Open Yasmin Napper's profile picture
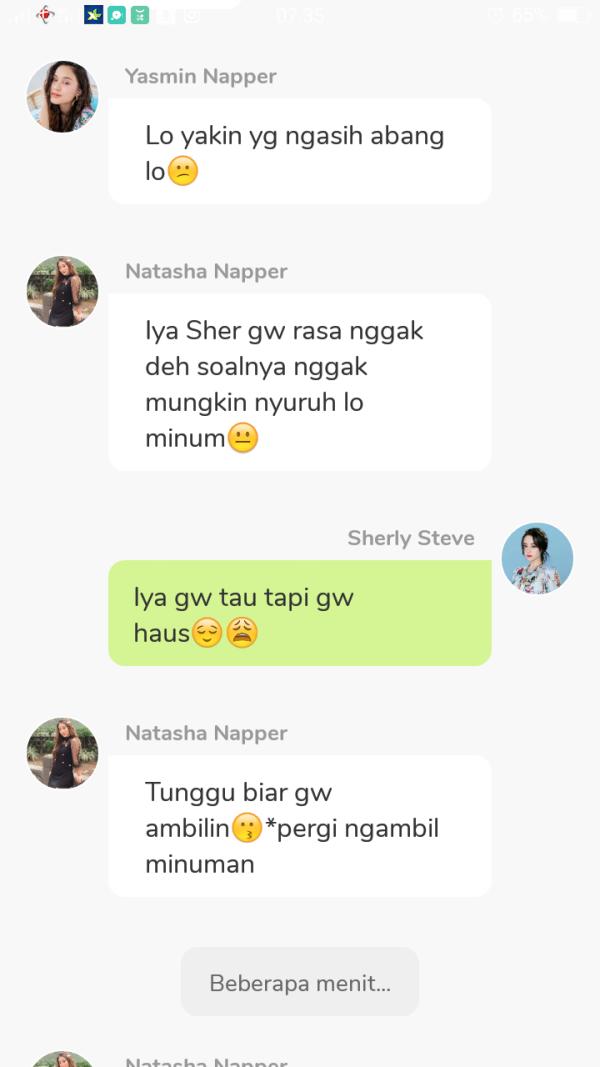 click(x=62, y=97)
